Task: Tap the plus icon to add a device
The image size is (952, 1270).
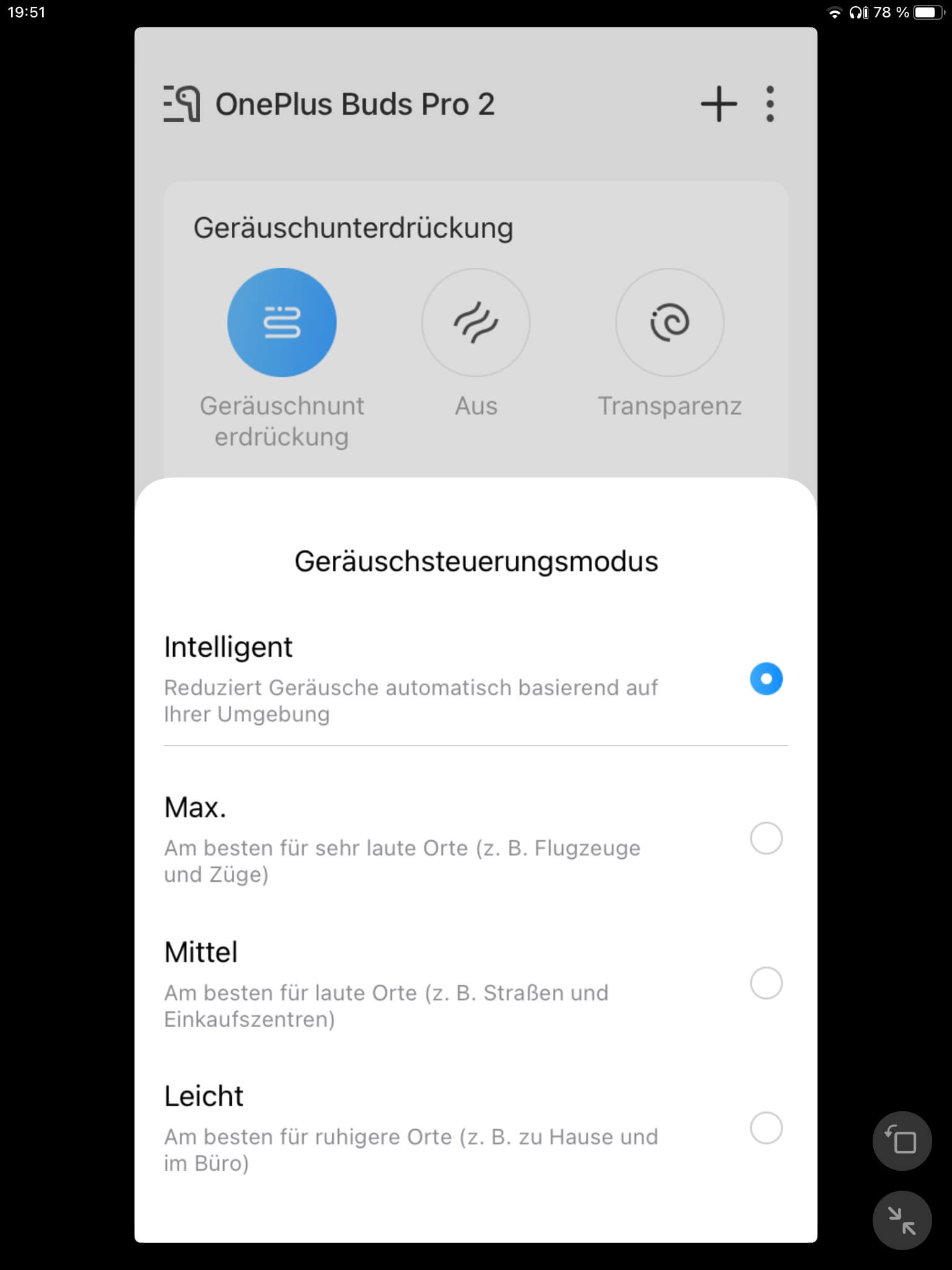Action: tap(719, 104)
